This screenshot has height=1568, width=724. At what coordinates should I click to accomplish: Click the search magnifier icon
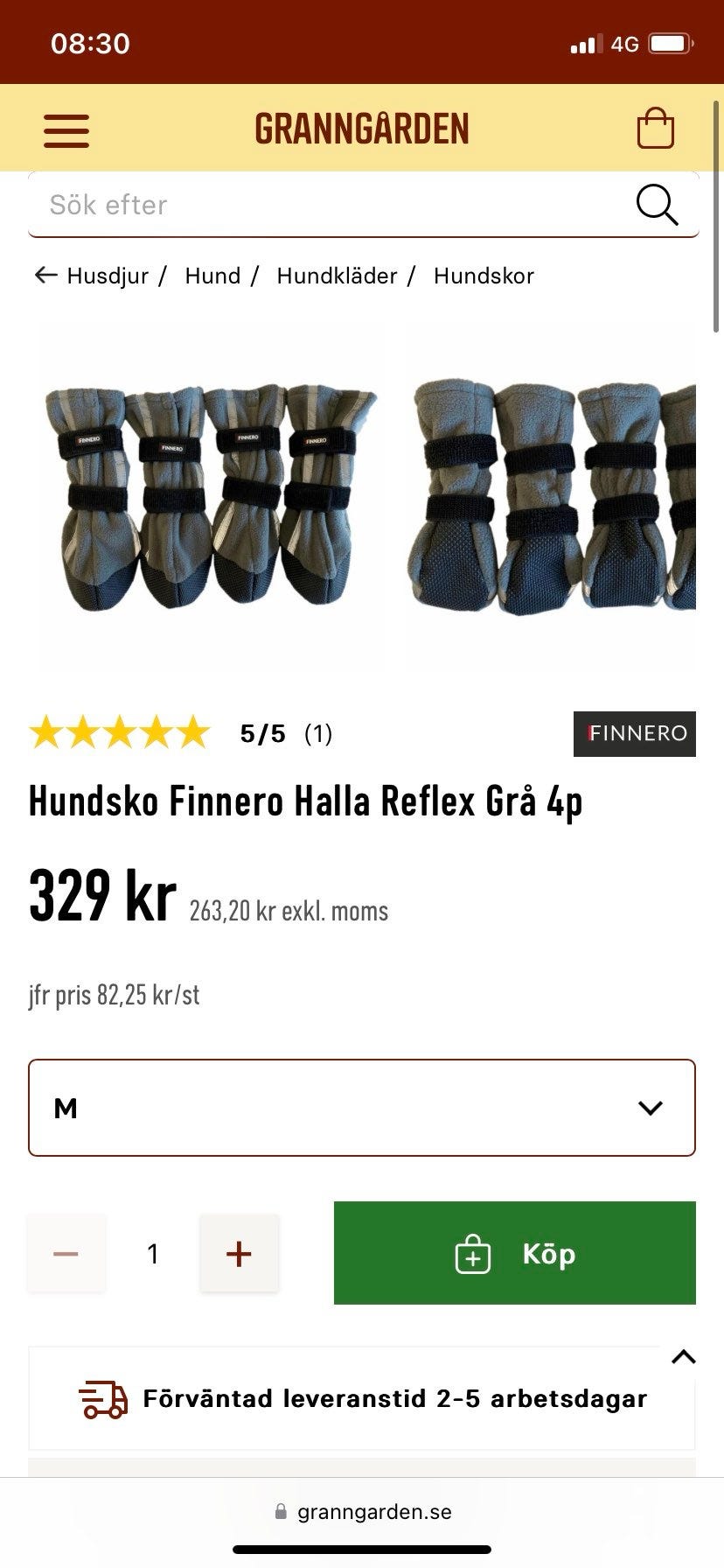click(x=657, y=204)
